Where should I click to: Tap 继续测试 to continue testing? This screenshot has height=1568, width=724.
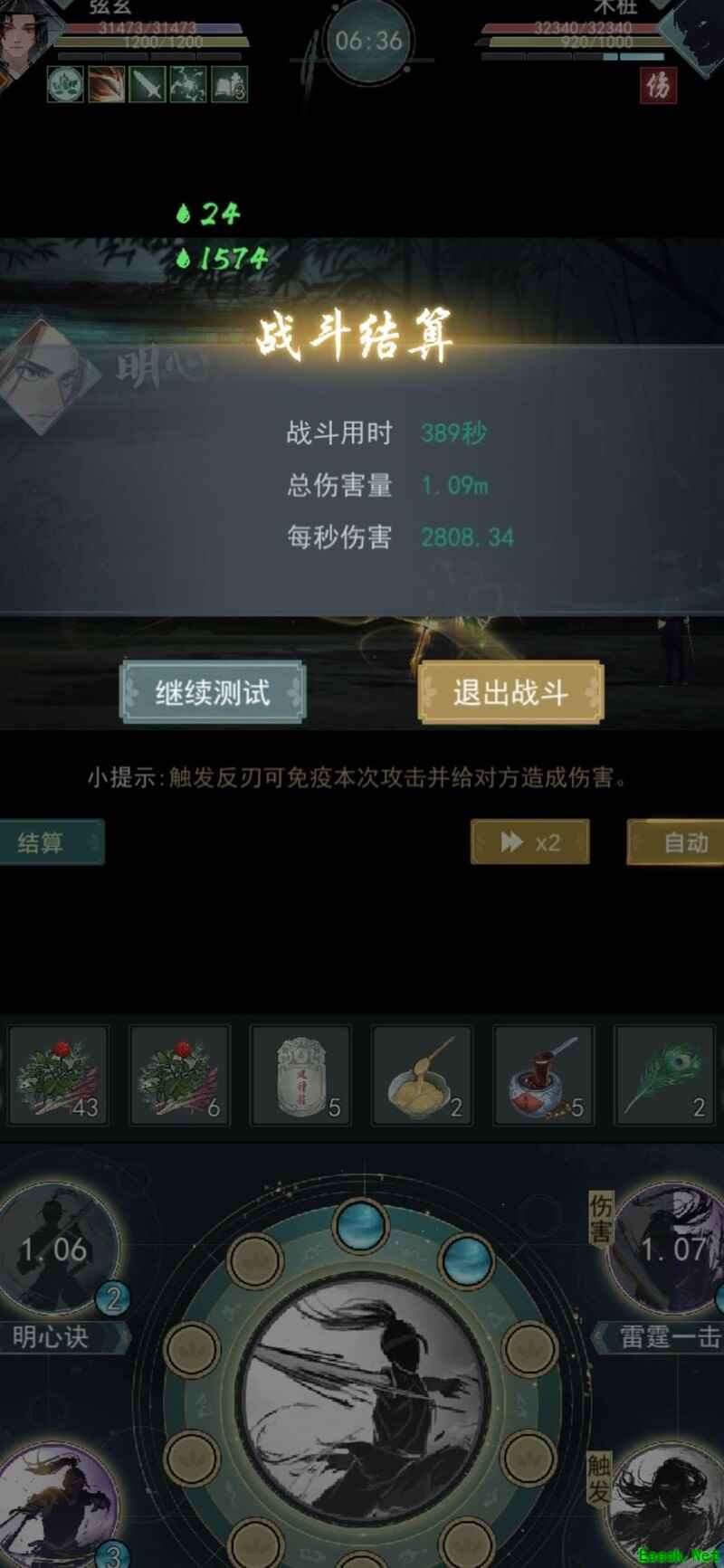click(x=212, y=693)
